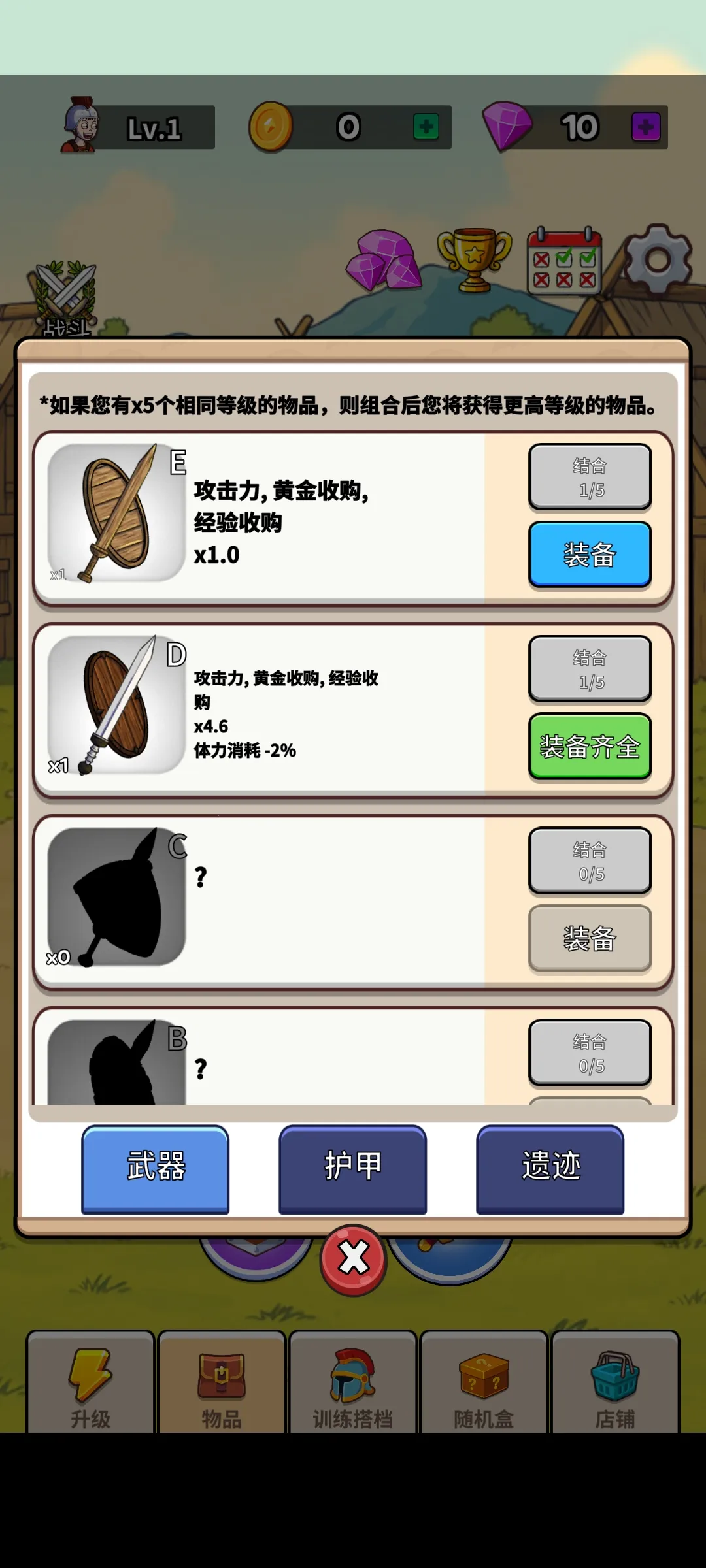
Task: Tap the green 装备齐全 button
Action: (590, 746)
